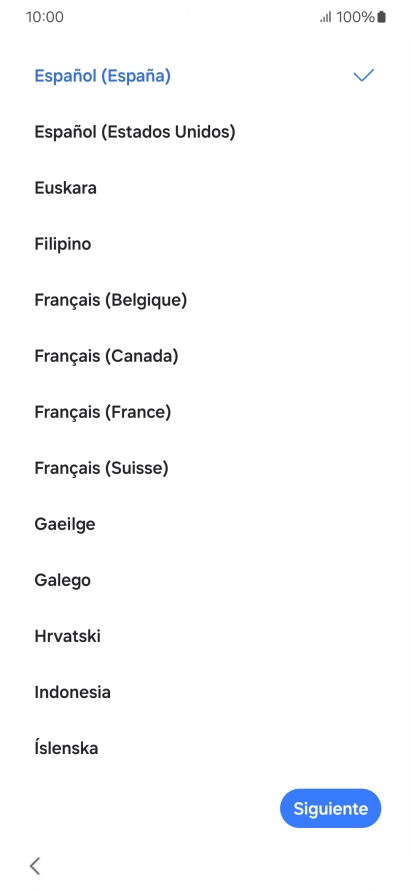
Task: Tap the Siguiente button
Action: coord(330,808)
